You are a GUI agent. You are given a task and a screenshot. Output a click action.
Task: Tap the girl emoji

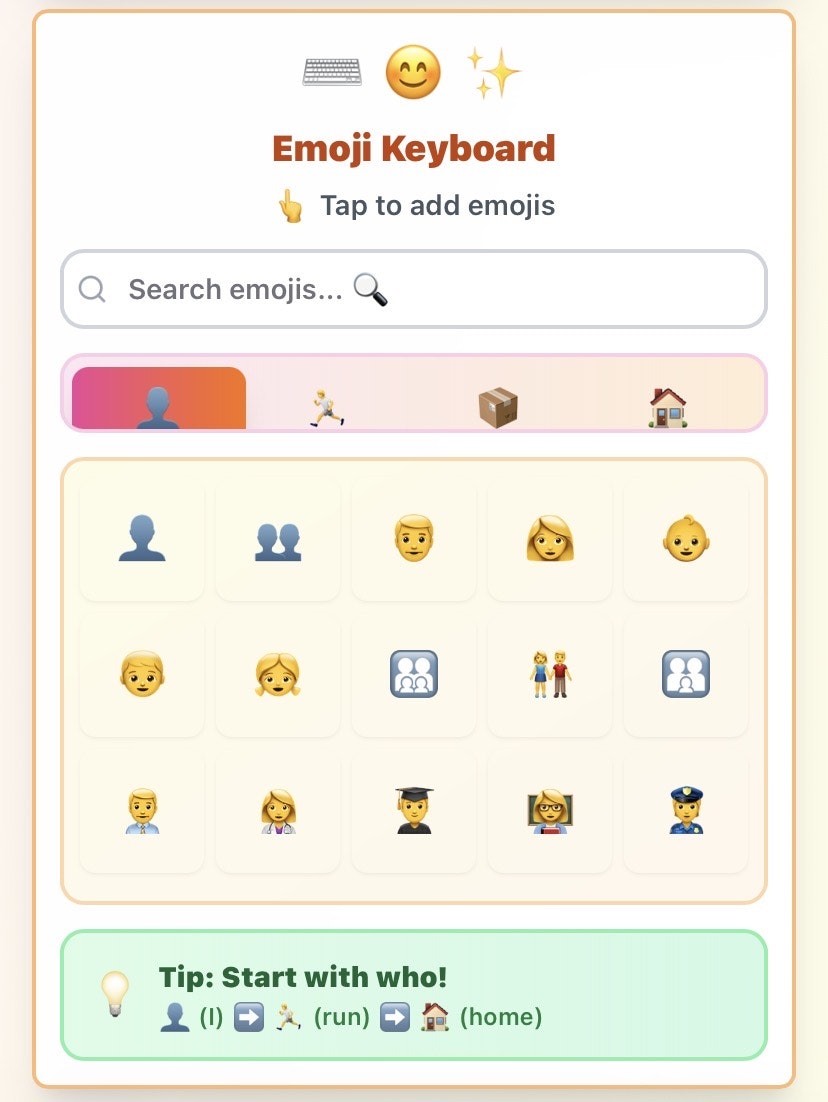click(278, 676)
